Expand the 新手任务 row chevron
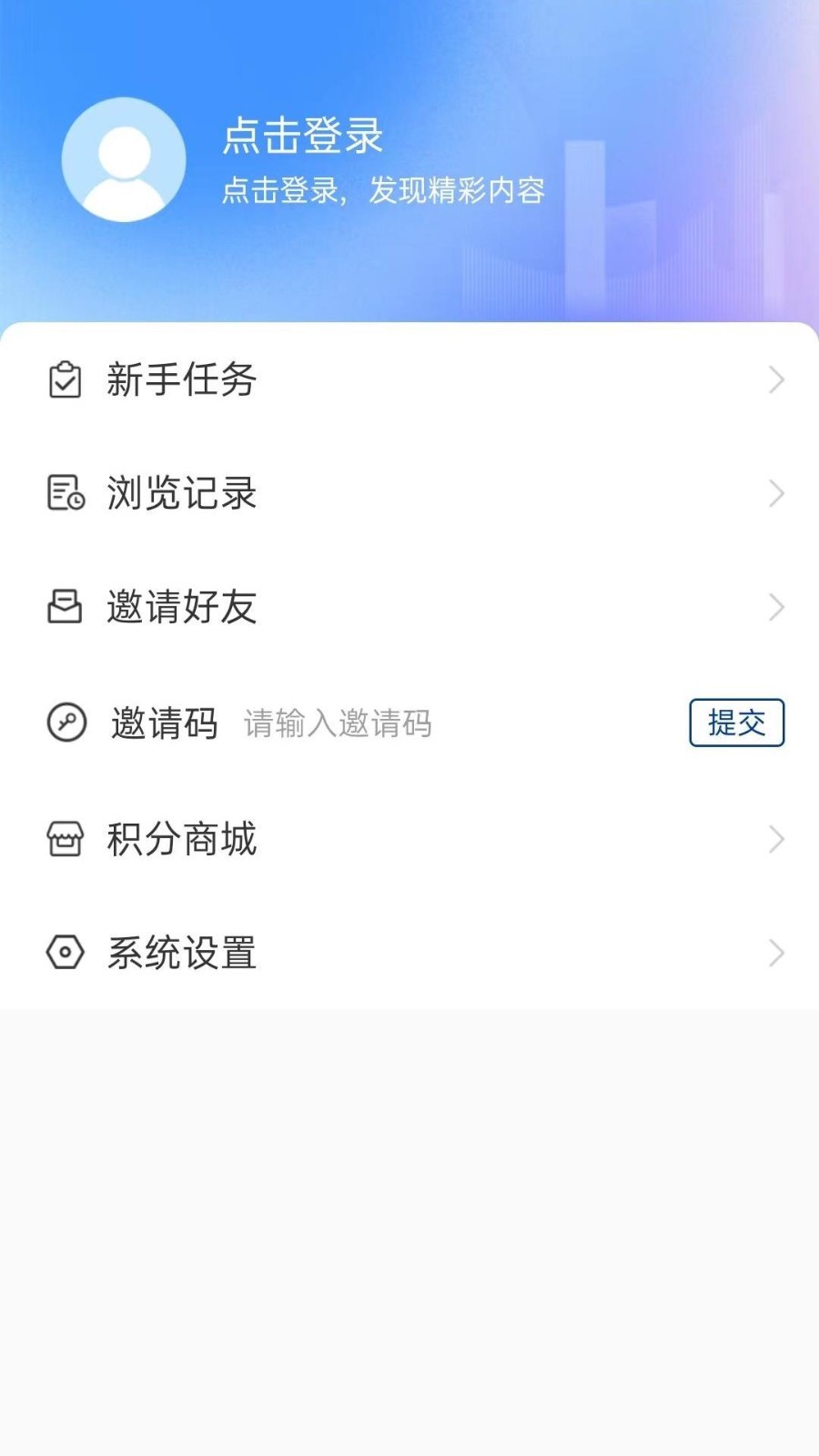The height and width of the screenshot is (1456, 819). [x=774, y=380]
